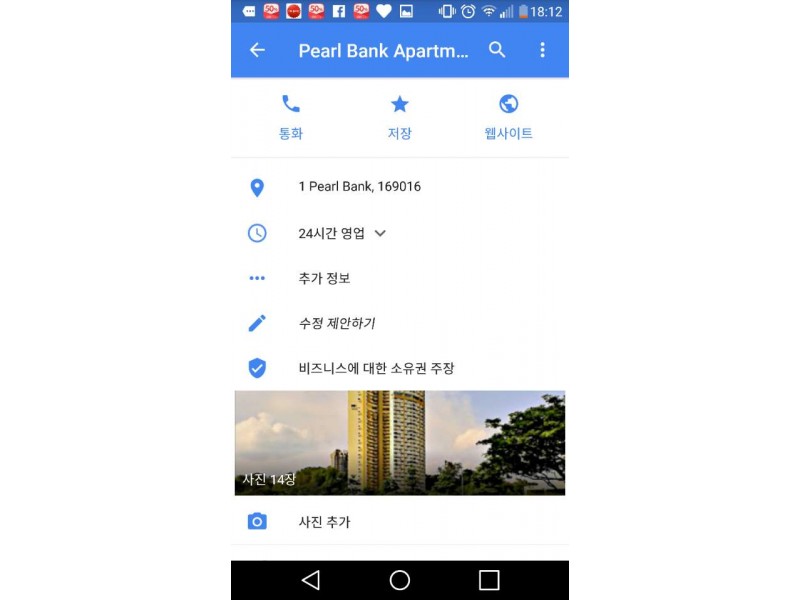Select 수정 제안하기 to suggest edit
Image resolution: width=800 pixels, height=600 pixels.
point(336,323)
